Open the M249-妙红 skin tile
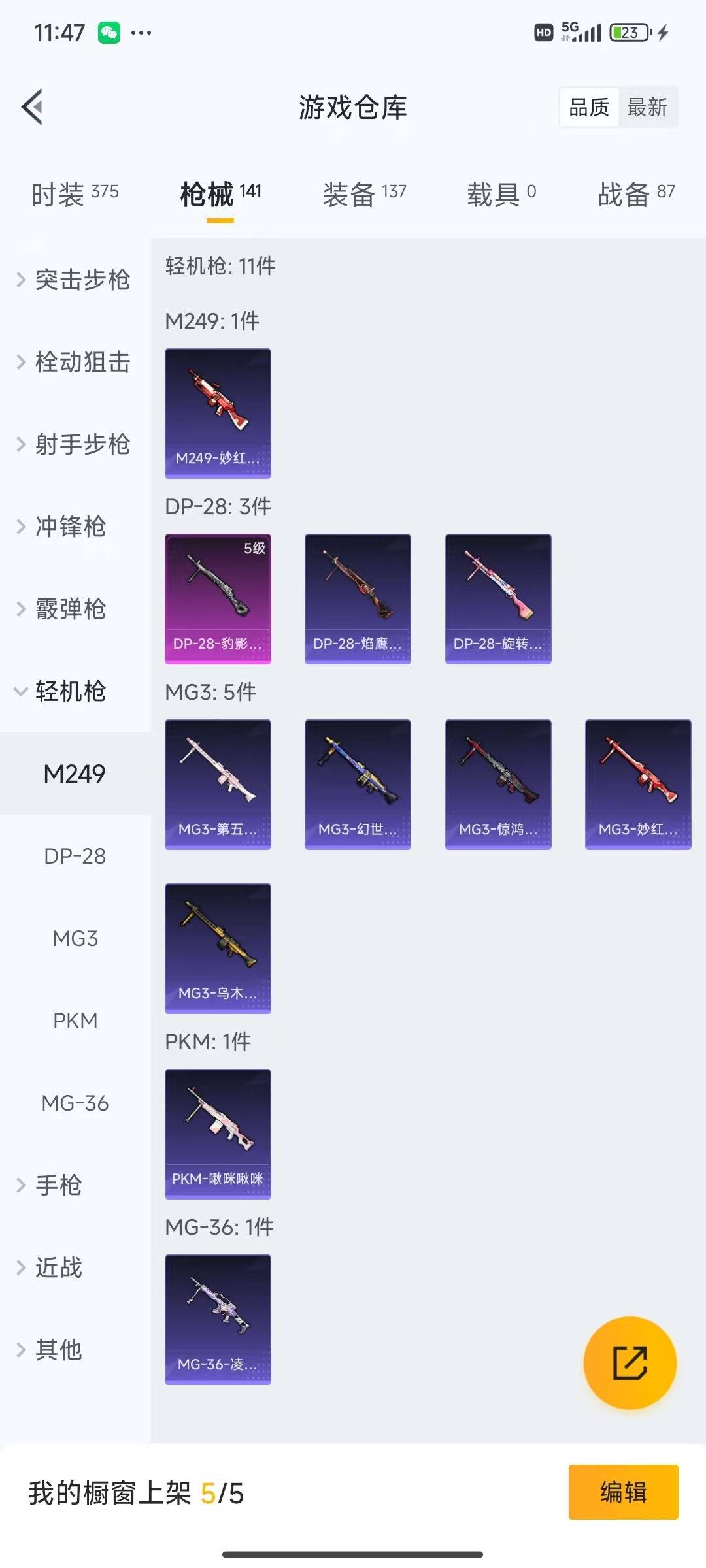The height and width of the screenshot is (1568, 706). point(218,413)
